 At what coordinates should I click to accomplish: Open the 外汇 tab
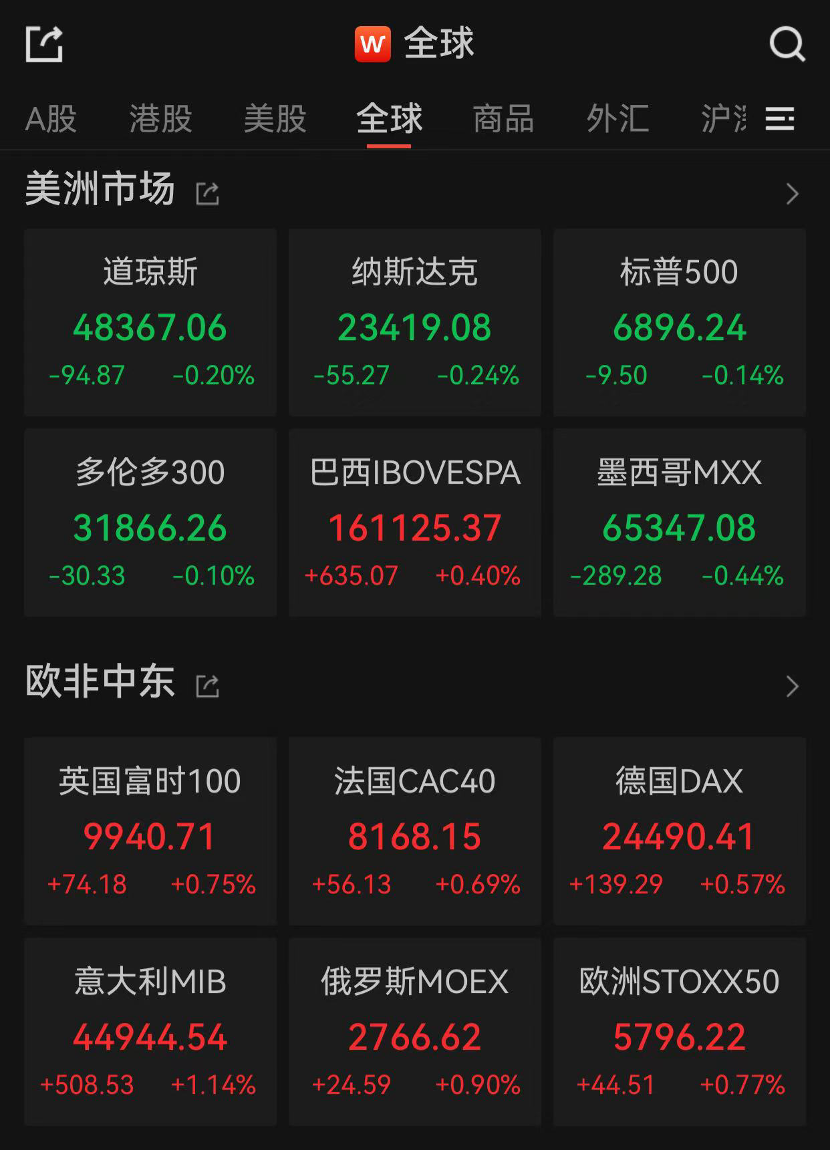617,119
